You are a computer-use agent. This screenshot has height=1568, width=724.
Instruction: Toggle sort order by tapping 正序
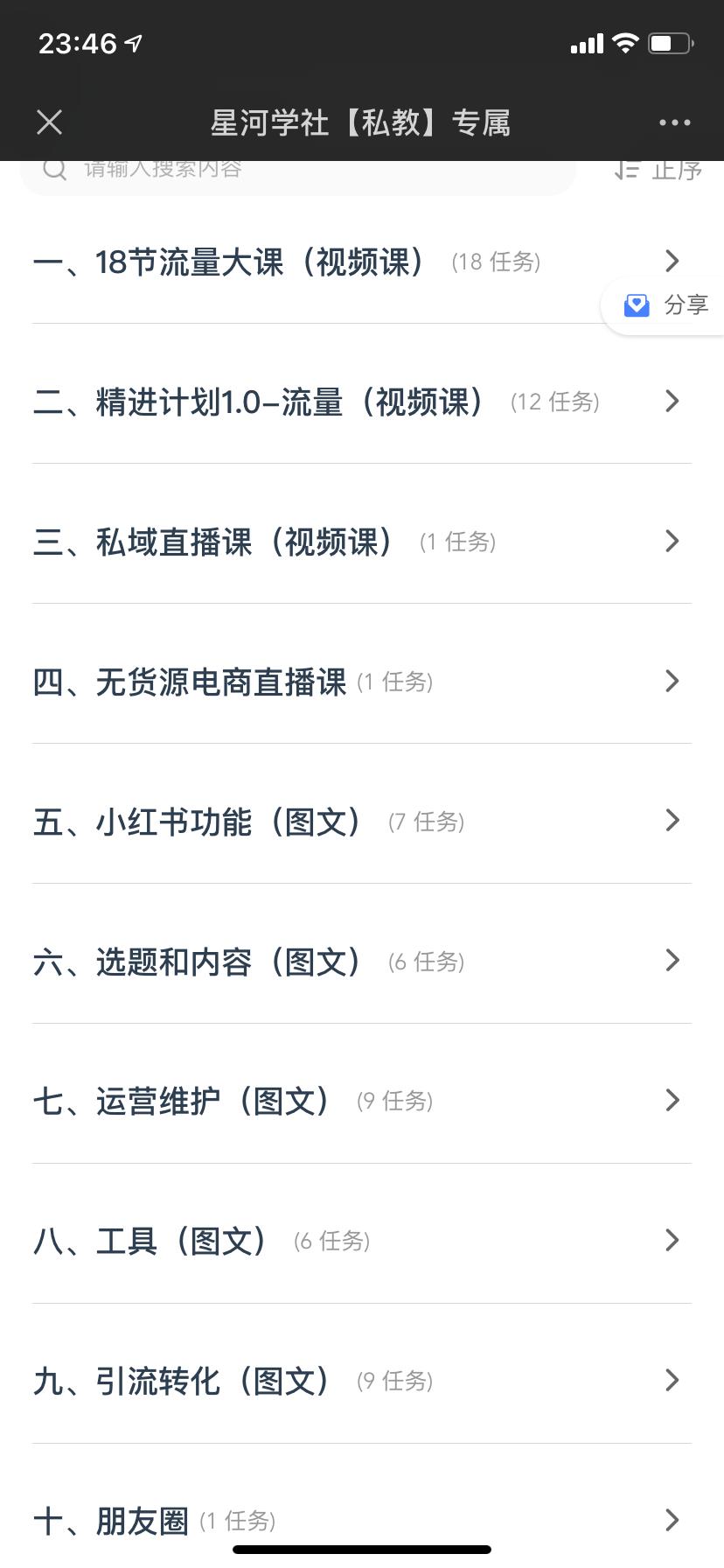(678, 169)
